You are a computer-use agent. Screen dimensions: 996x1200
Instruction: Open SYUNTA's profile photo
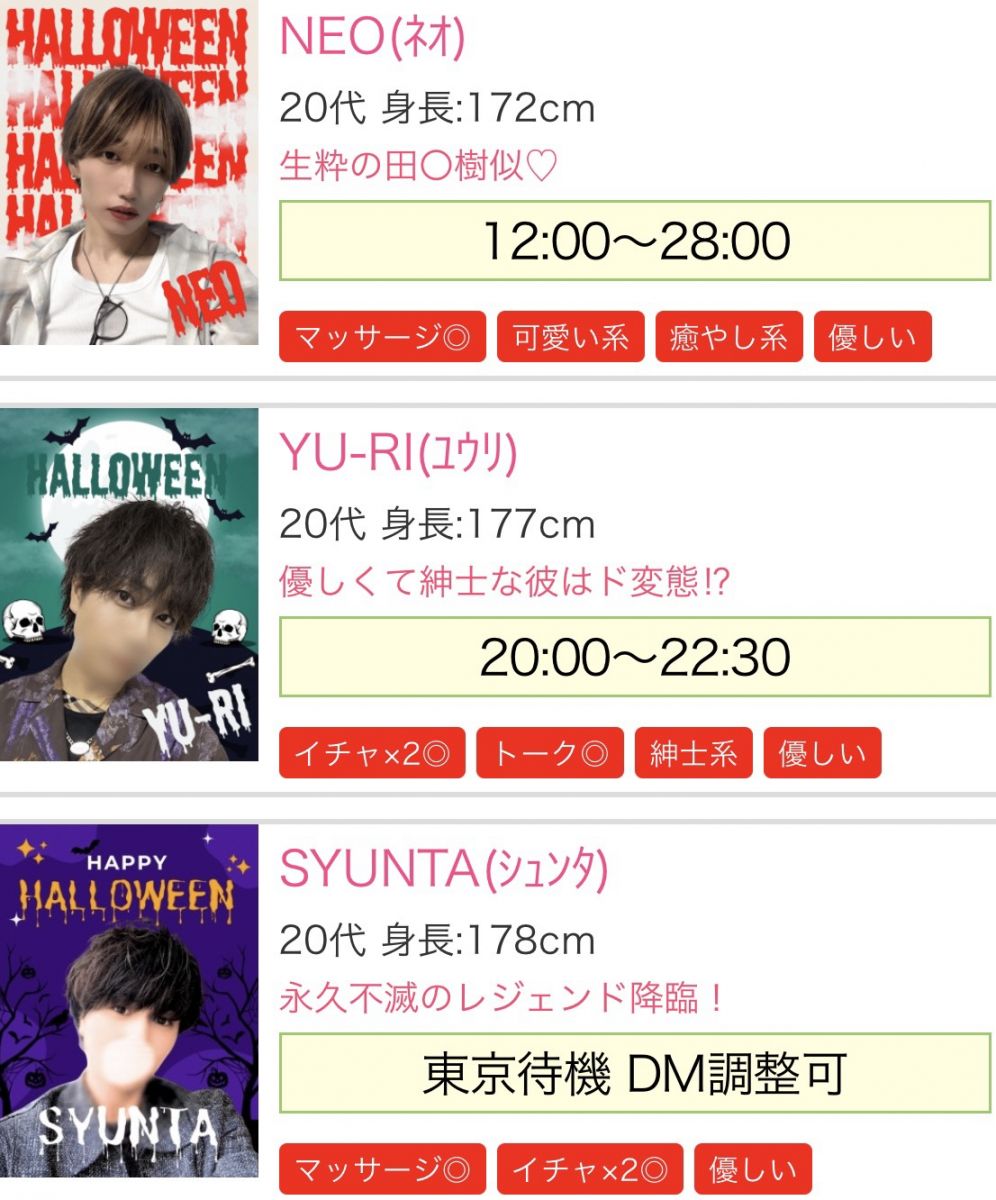tap(129, 1000)
